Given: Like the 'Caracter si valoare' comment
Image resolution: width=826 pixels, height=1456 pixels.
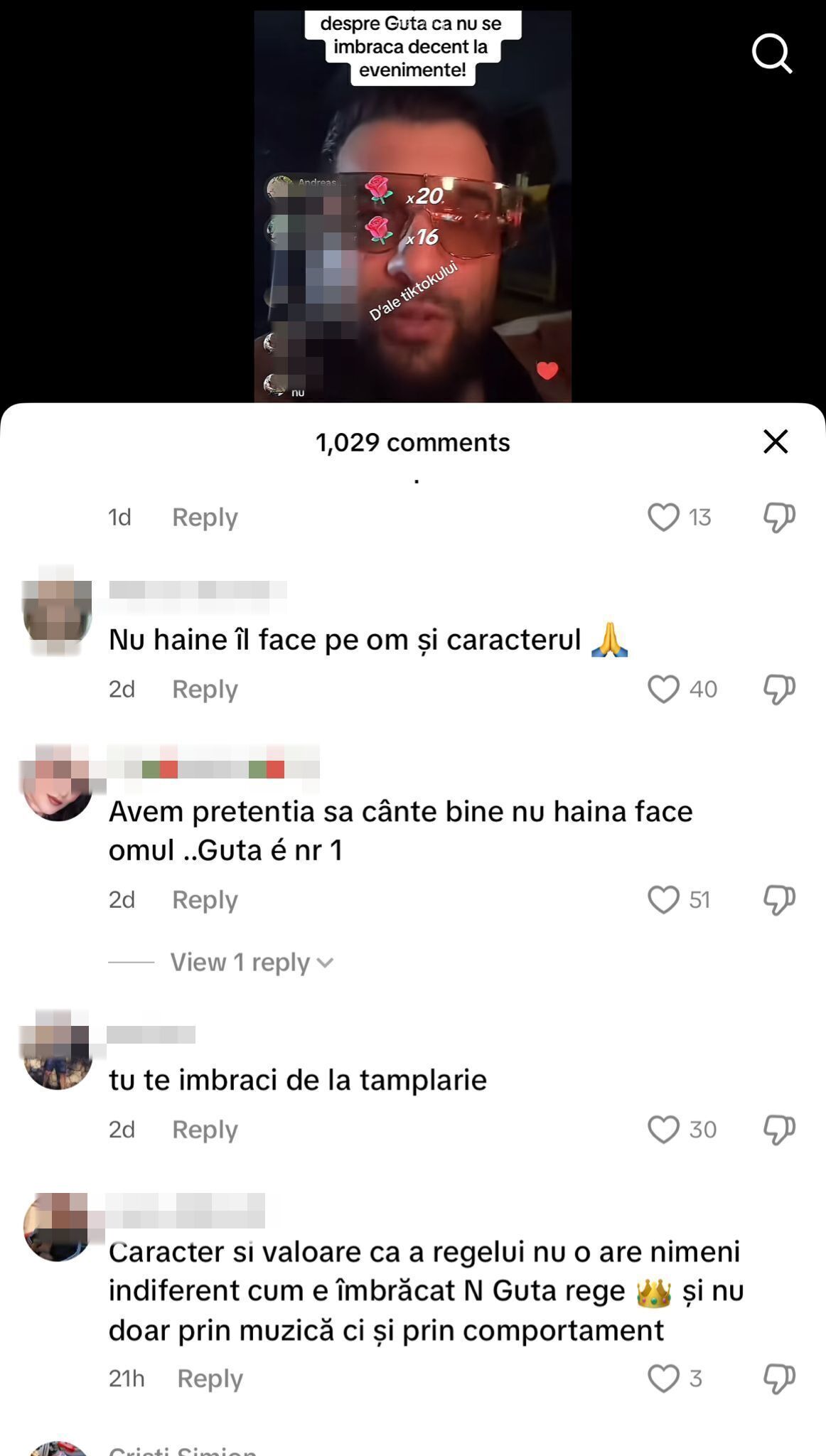Looking at the screenshot, I should click(663, 1379).
